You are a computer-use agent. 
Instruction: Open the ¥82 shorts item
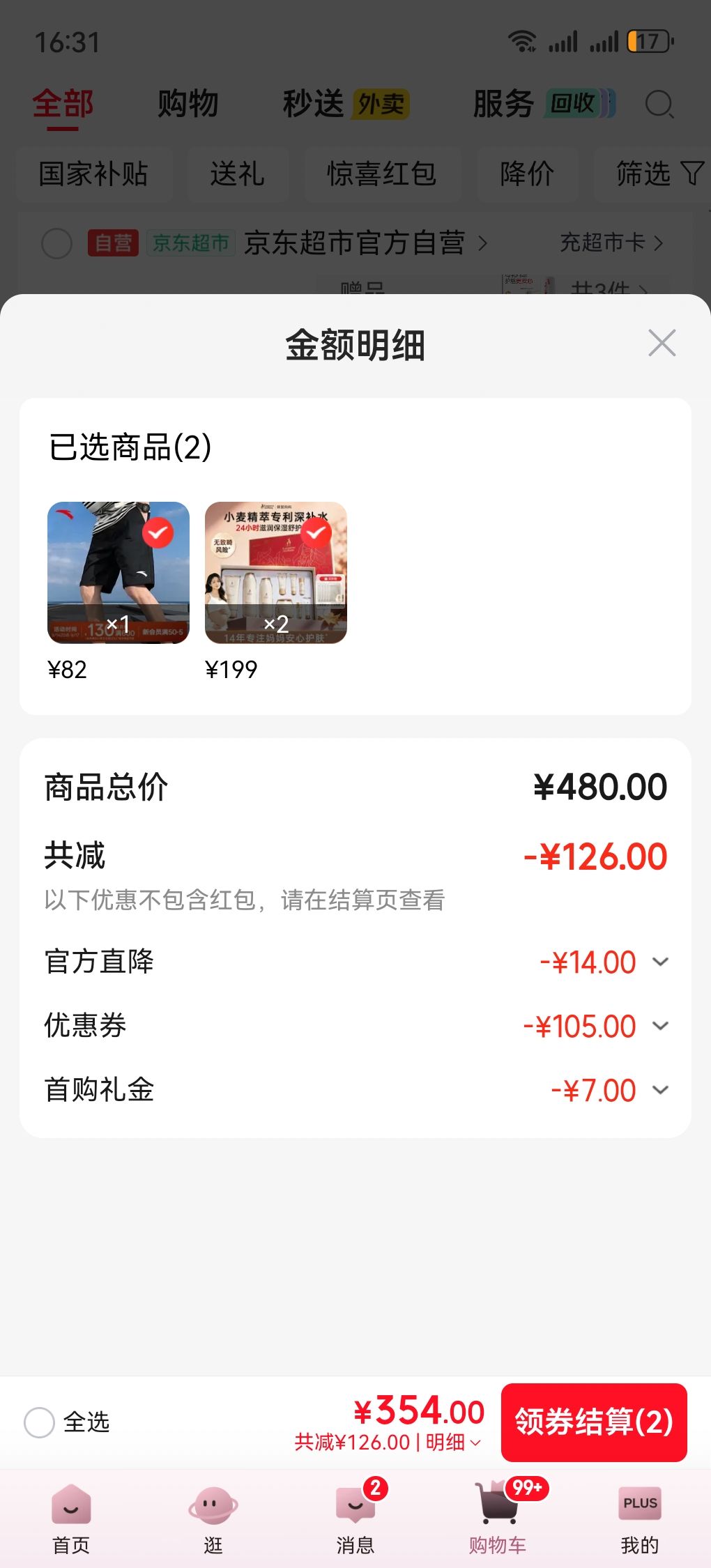tap(118, 572)
